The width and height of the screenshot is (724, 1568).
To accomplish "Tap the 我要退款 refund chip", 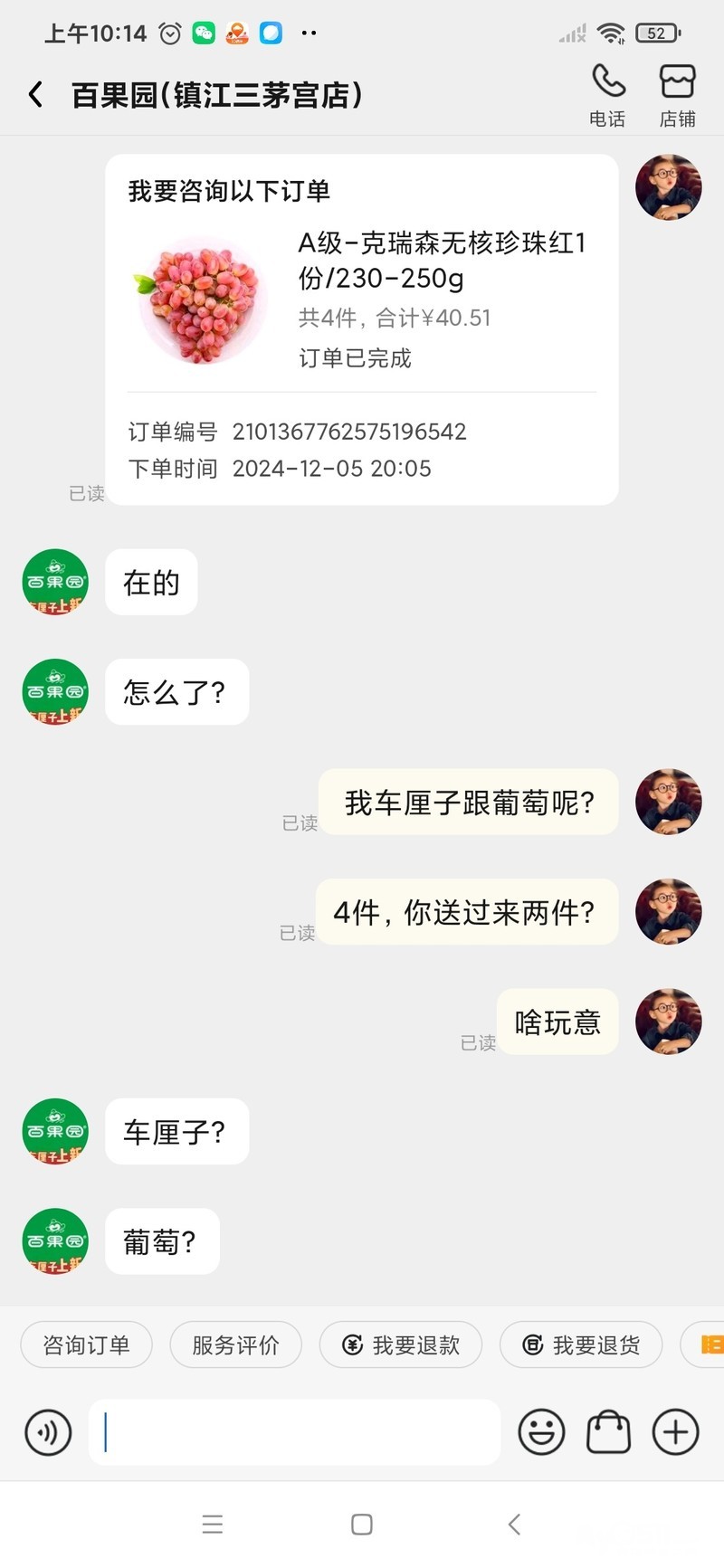I will [x=401, y=1345].
